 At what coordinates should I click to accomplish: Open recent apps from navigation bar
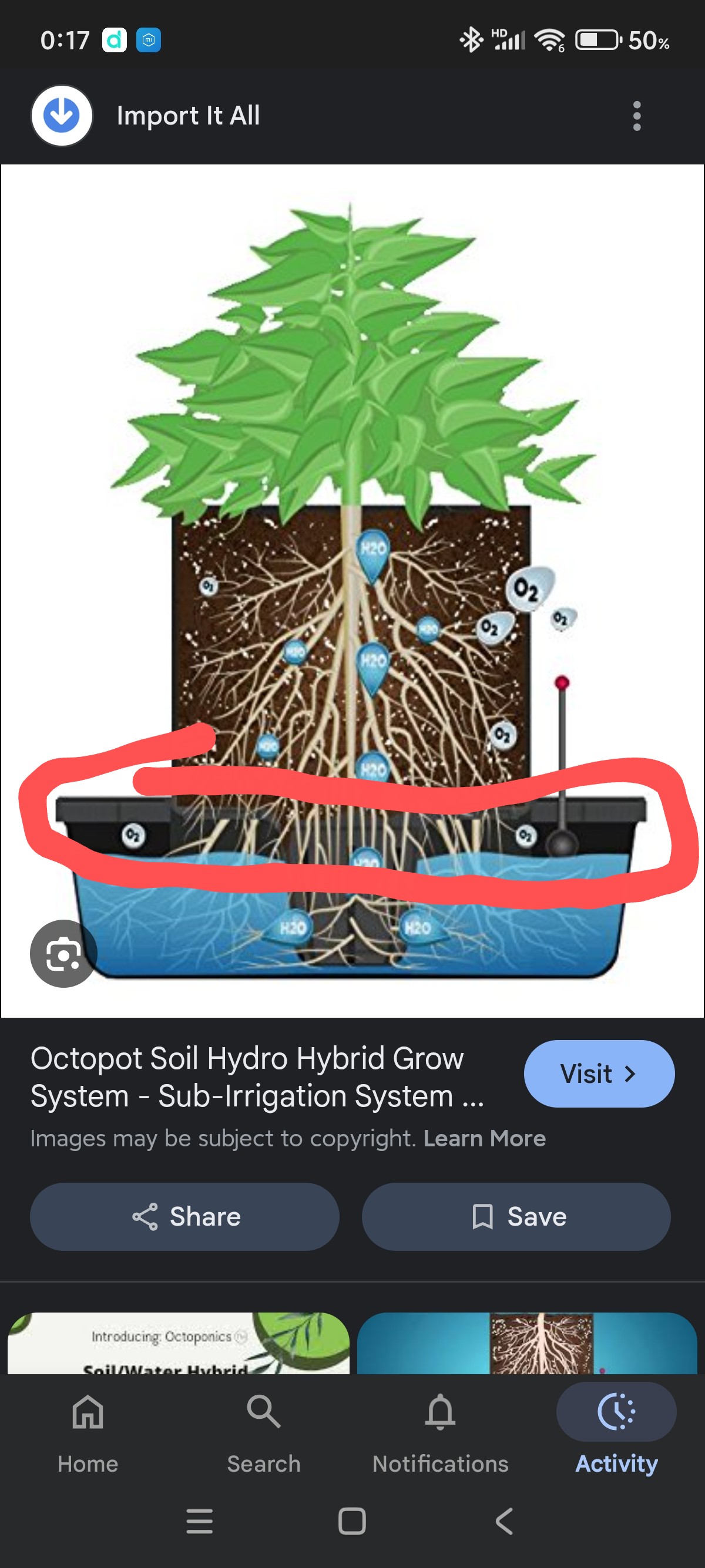tap(199, 1521)
